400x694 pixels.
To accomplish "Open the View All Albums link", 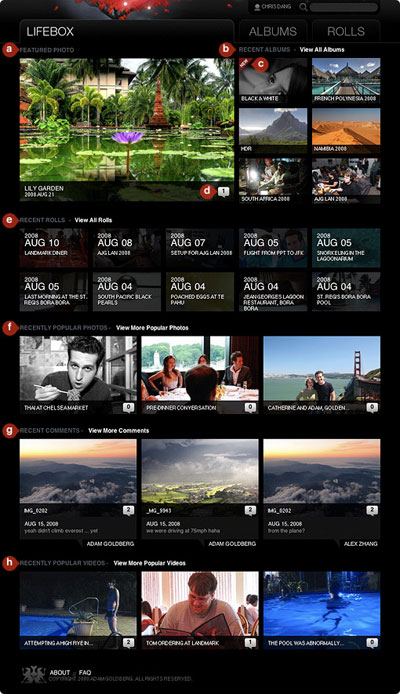I will [x=322, y=50].
